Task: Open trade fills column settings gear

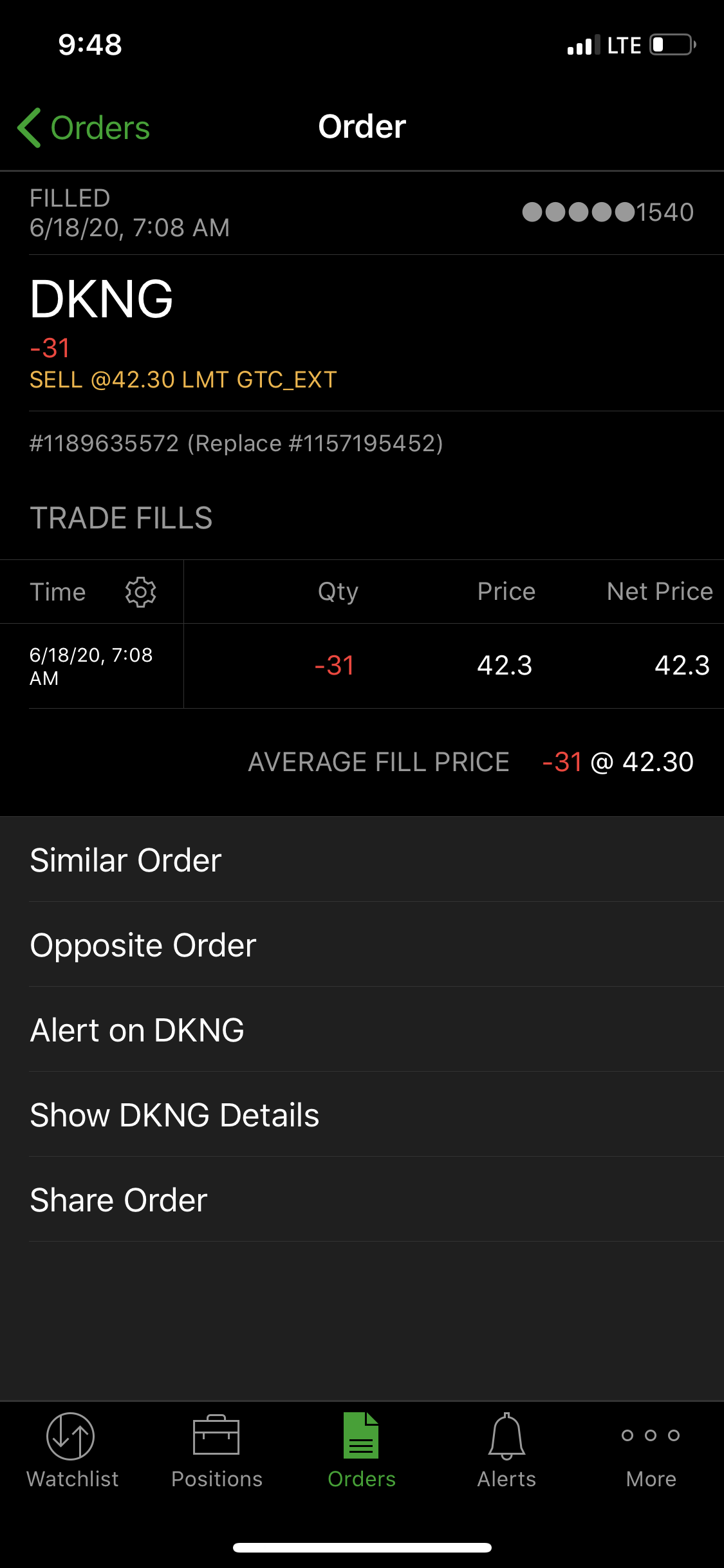Action: point(141,592)
